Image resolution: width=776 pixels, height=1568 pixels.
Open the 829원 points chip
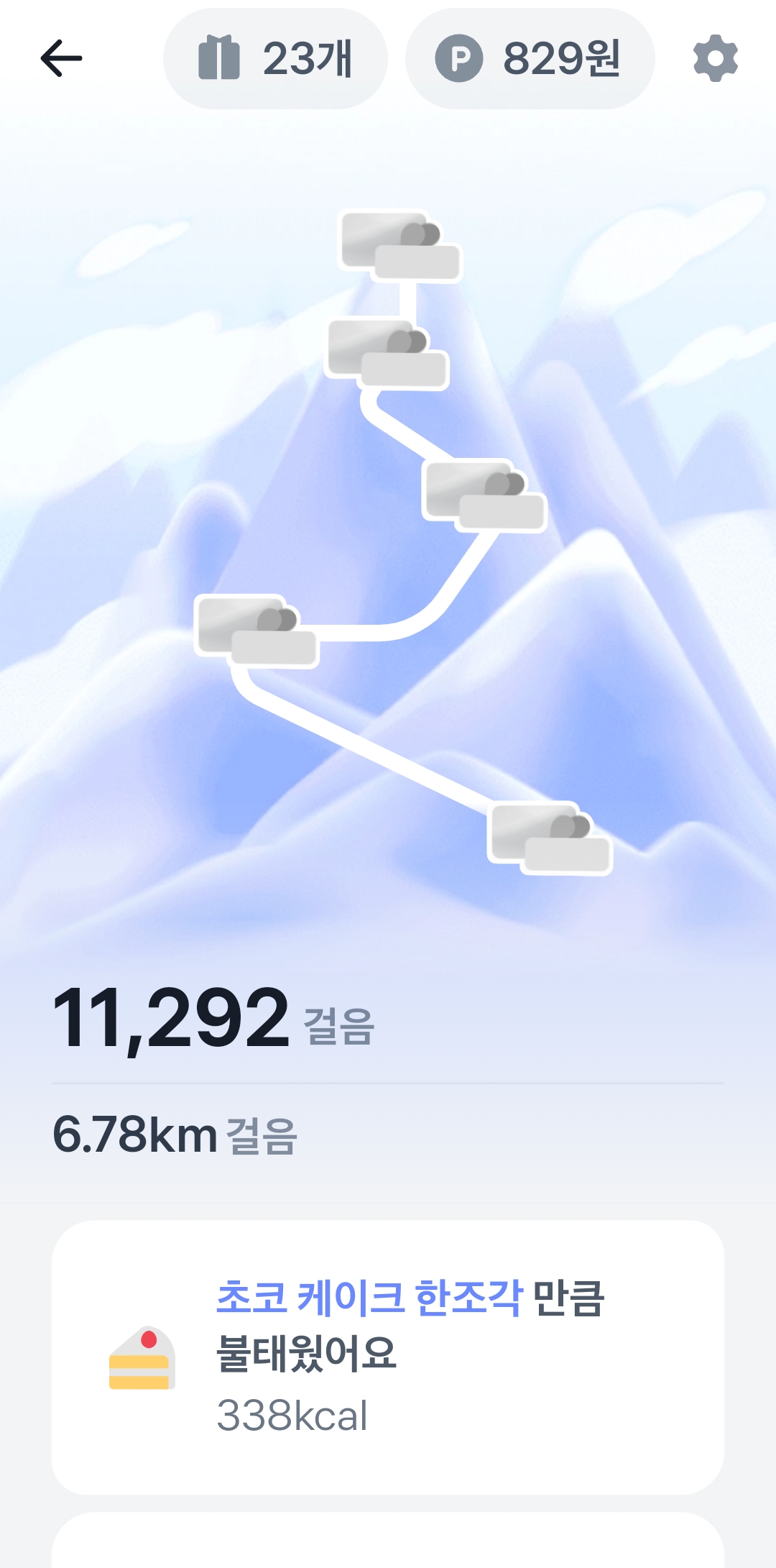point(530,58)
